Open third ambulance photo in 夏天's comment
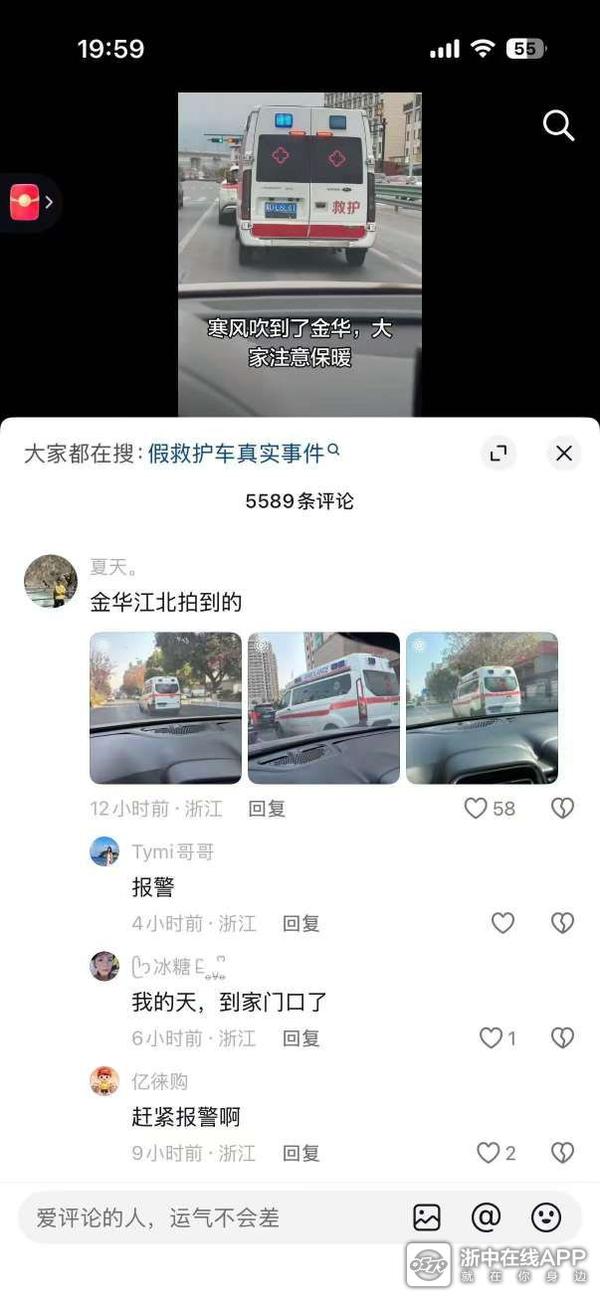The width and height of the screenshot is (600, 1304). pyautogui.click(x=482, y=707)
